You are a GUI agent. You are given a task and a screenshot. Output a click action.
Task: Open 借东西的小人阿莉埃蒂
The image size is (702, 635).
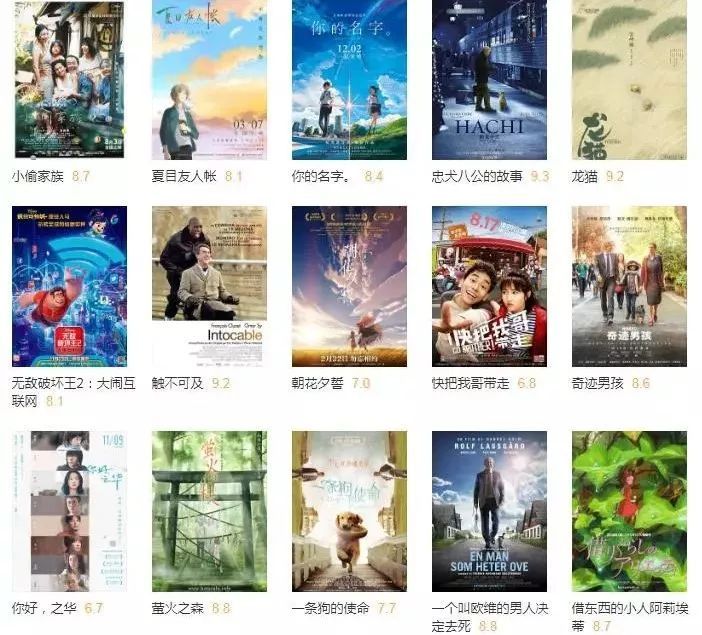point(629,511)
